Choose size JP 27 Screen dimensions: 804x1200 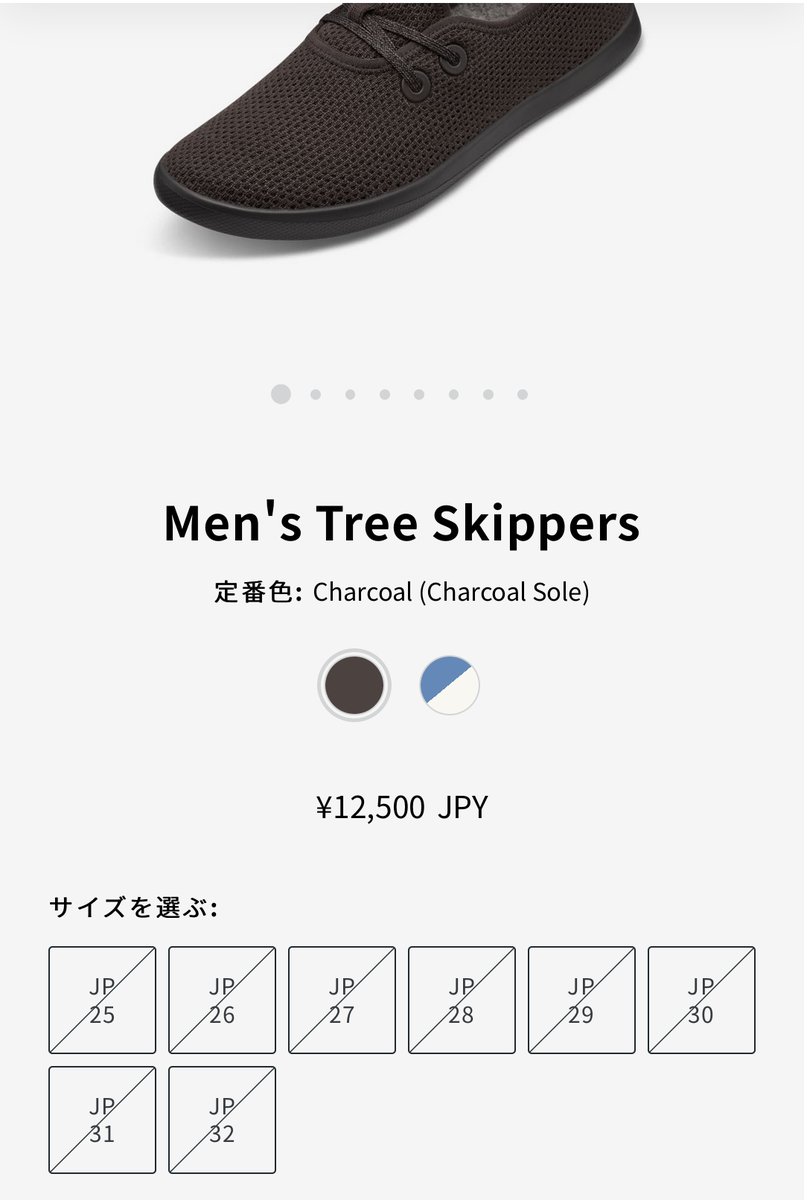(x=342, y=1000)
